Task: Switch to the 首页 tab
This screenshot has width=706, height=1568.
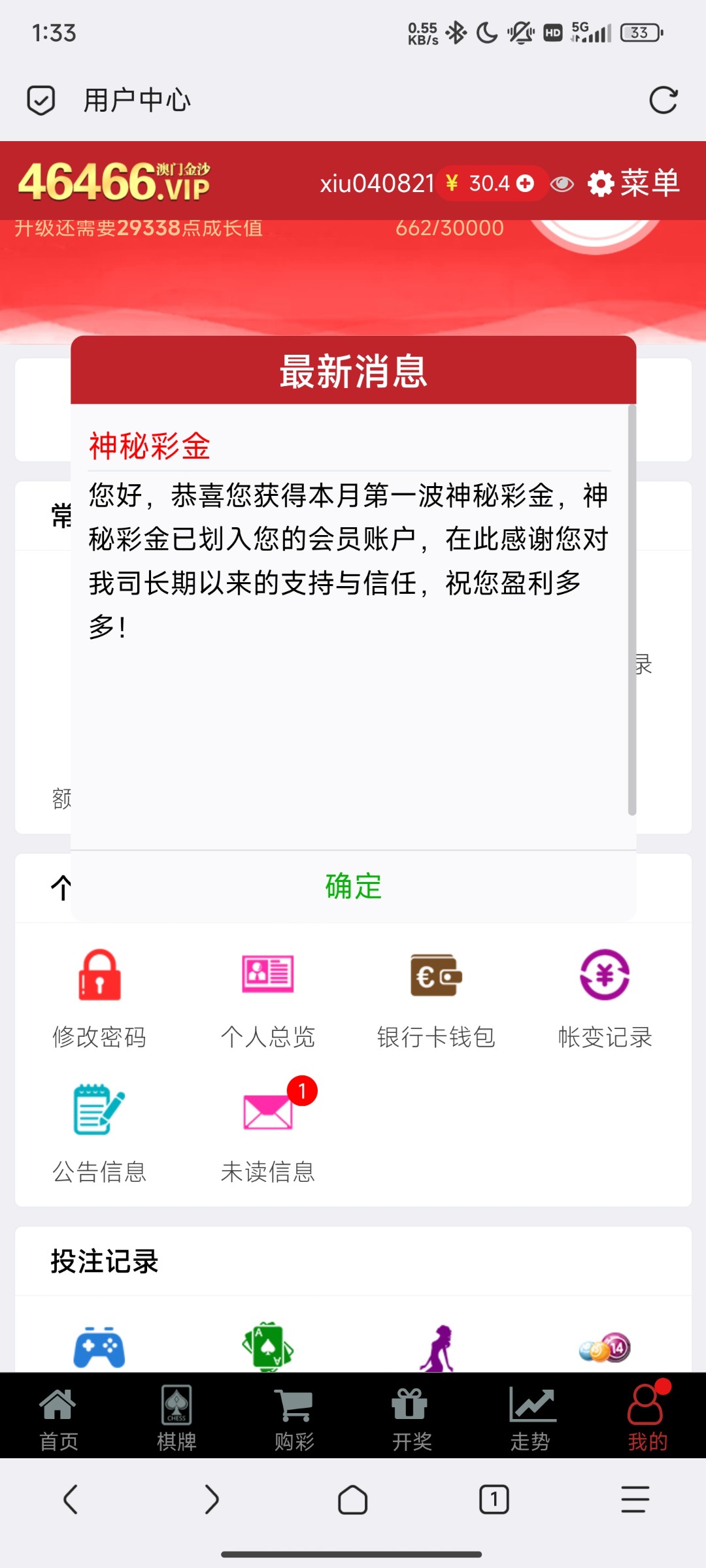Action: point(59,1416)
